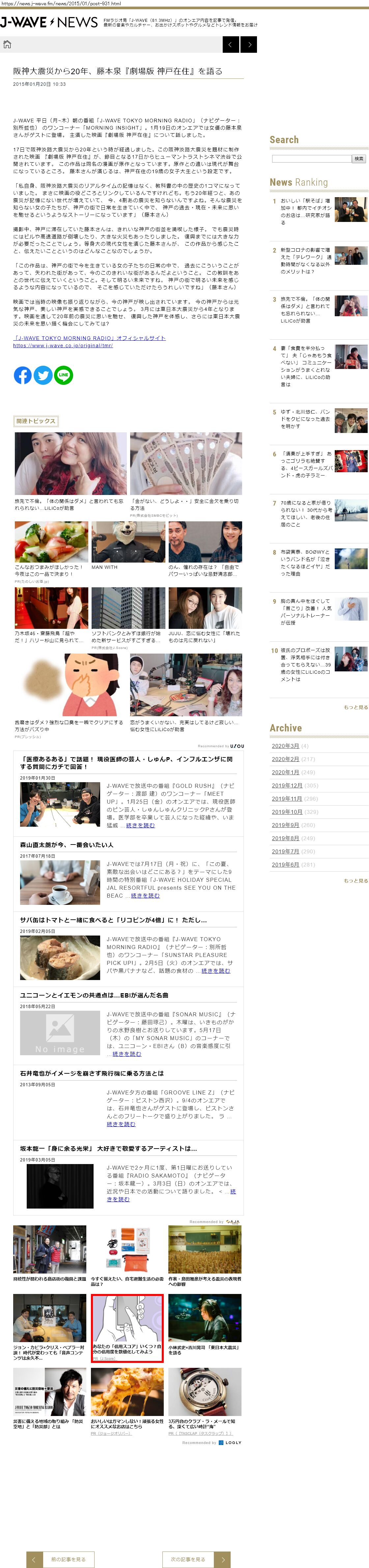Go to next article with right arrow
Viewport: 369px width, 1568px height.
249,45
